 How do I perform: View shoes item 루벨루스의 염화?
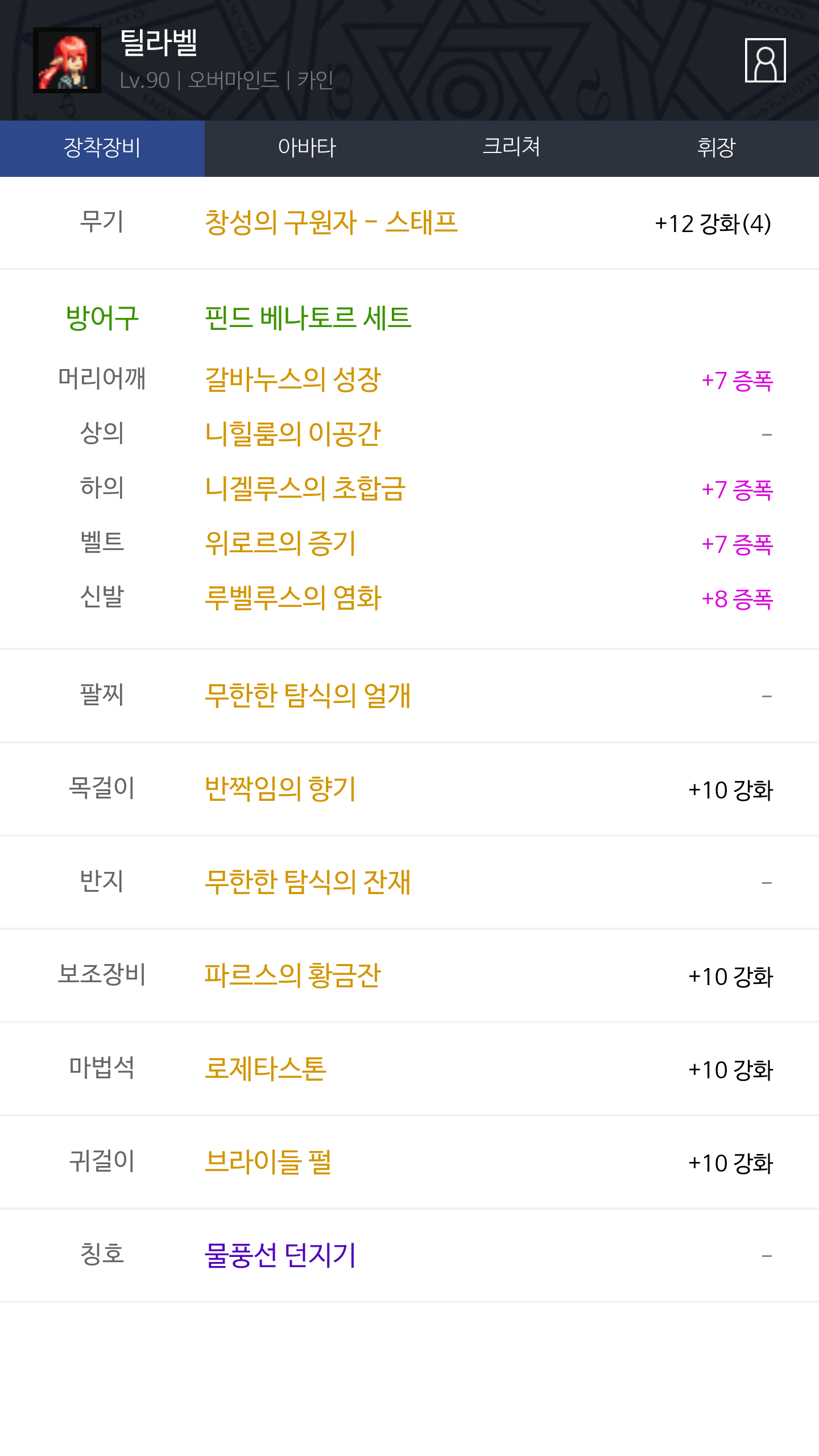pyautogui.click(x=293, y=598)
